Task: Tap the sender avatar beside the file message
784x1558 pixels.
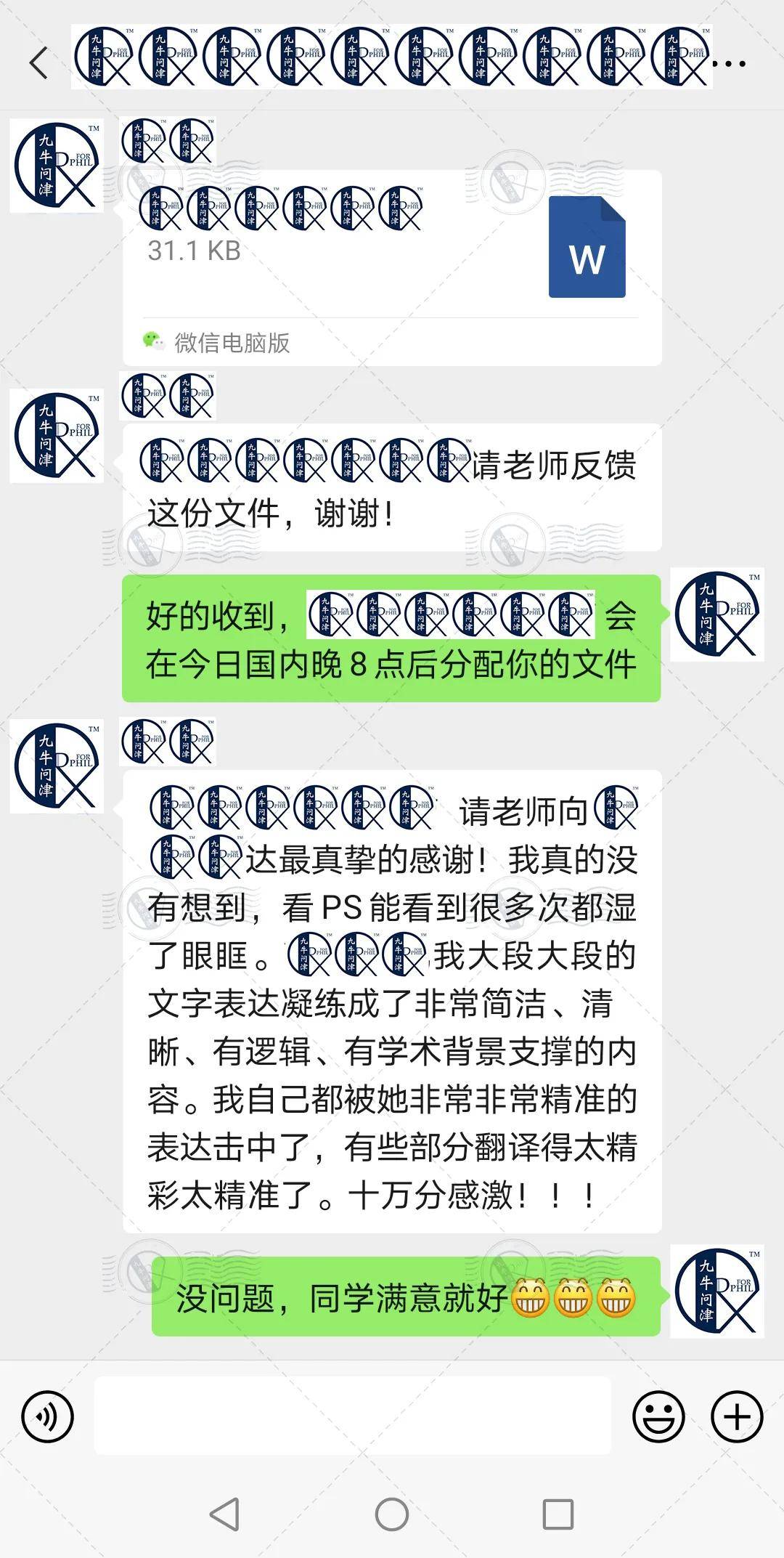Action: (x=57, y=166)
